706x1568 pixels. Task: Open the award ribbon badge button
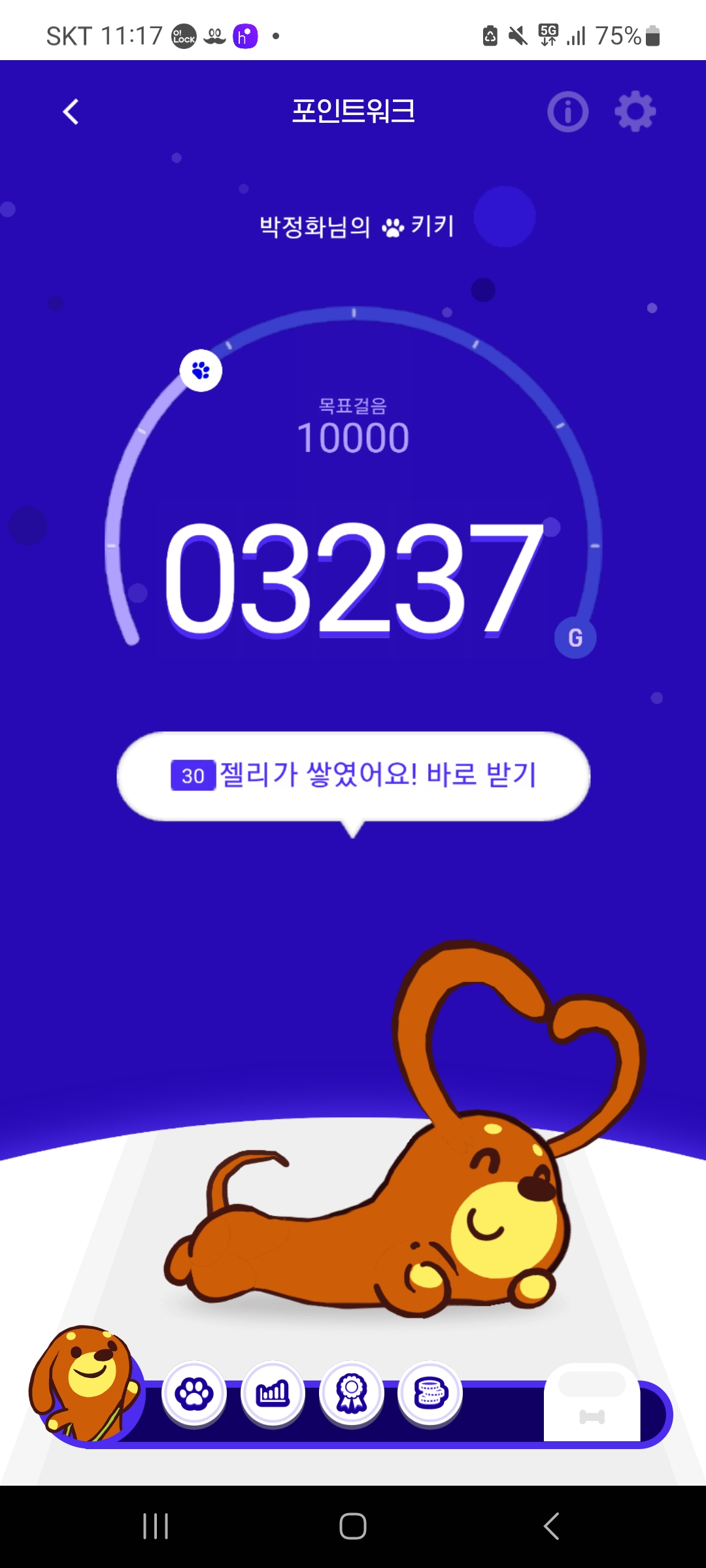(x=352, y=1394)
